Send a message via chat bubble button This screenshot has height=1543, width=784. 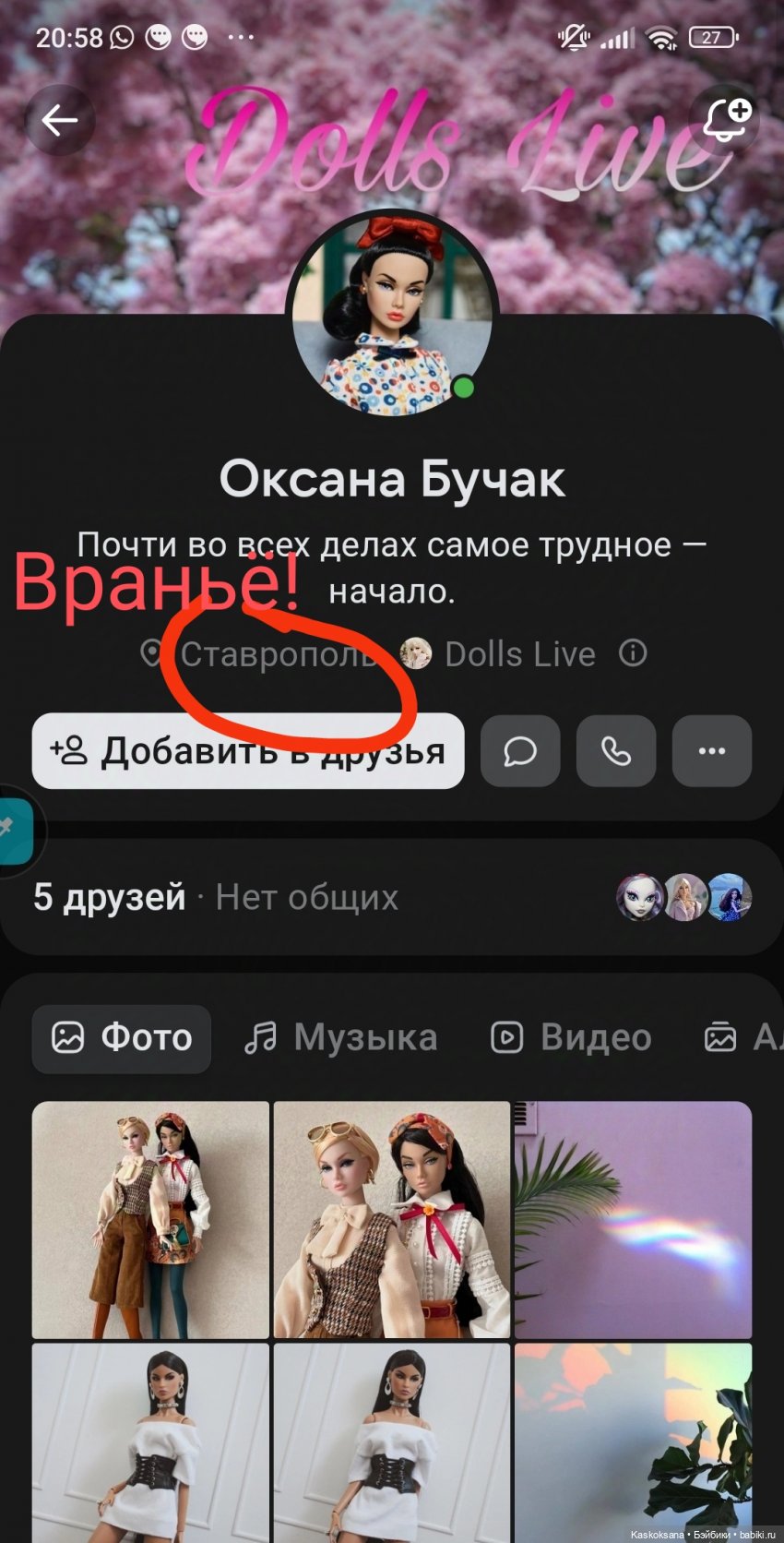click(x=520, y=751)
